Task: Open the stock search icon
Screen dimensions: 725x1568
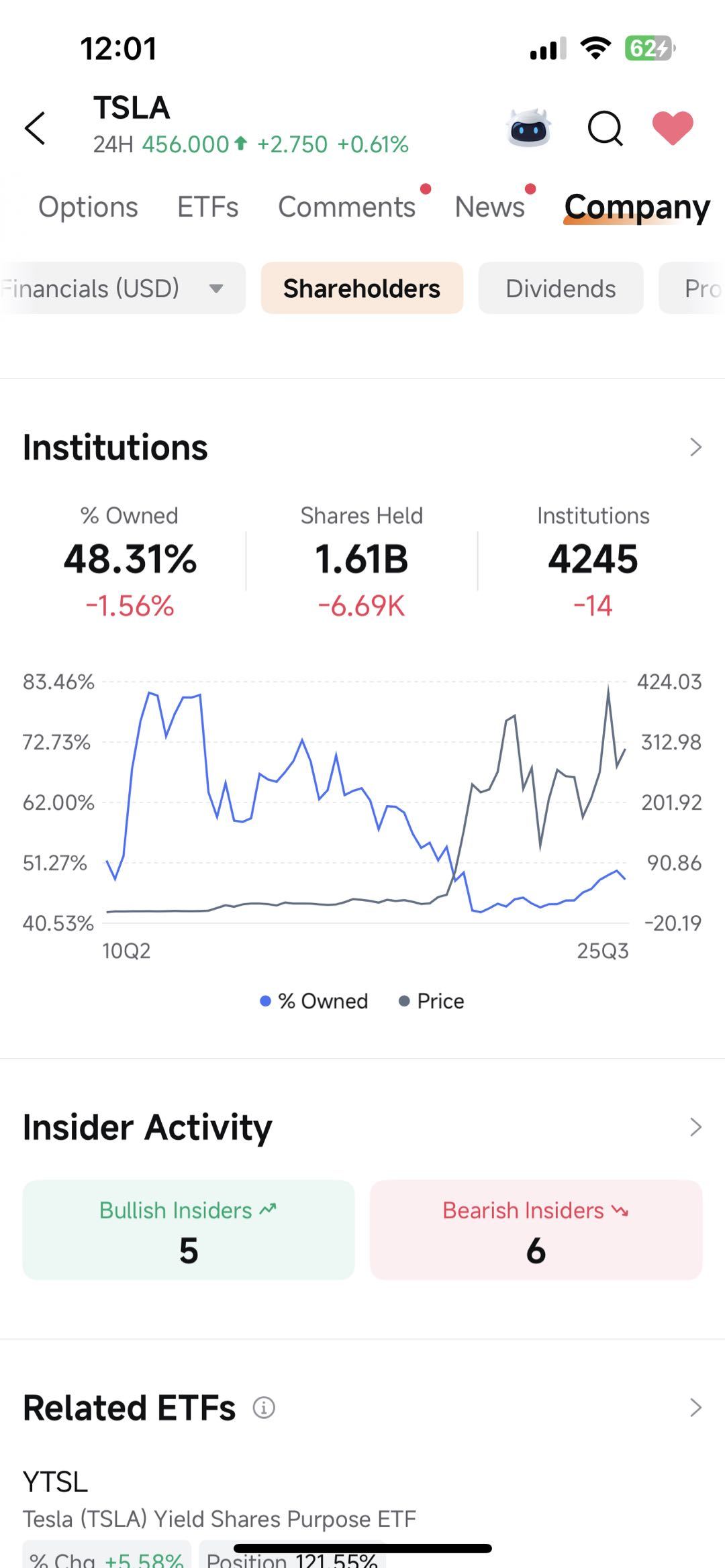Action: pos(604,127)
